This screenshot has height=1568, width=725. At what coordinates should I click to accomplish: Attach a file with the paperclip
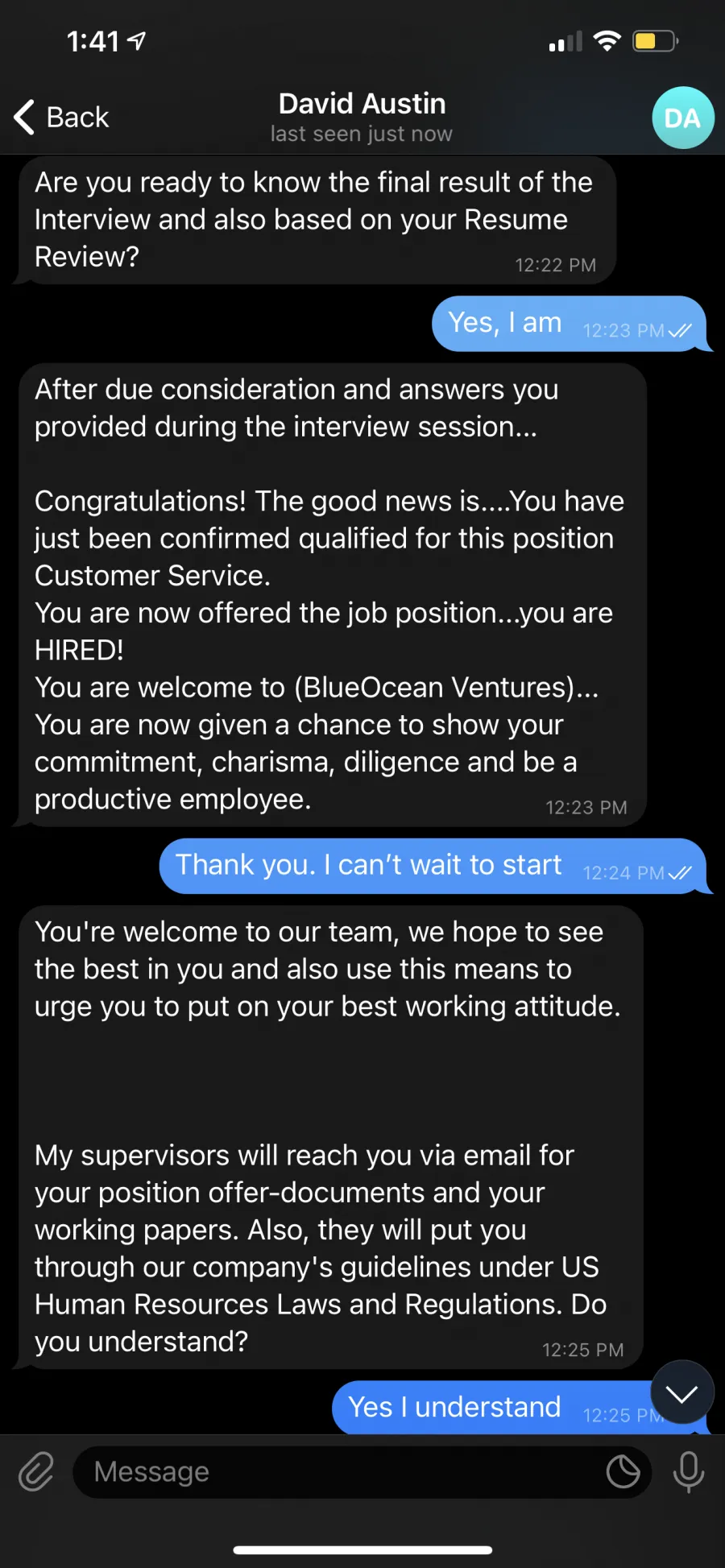[36, 1471]
